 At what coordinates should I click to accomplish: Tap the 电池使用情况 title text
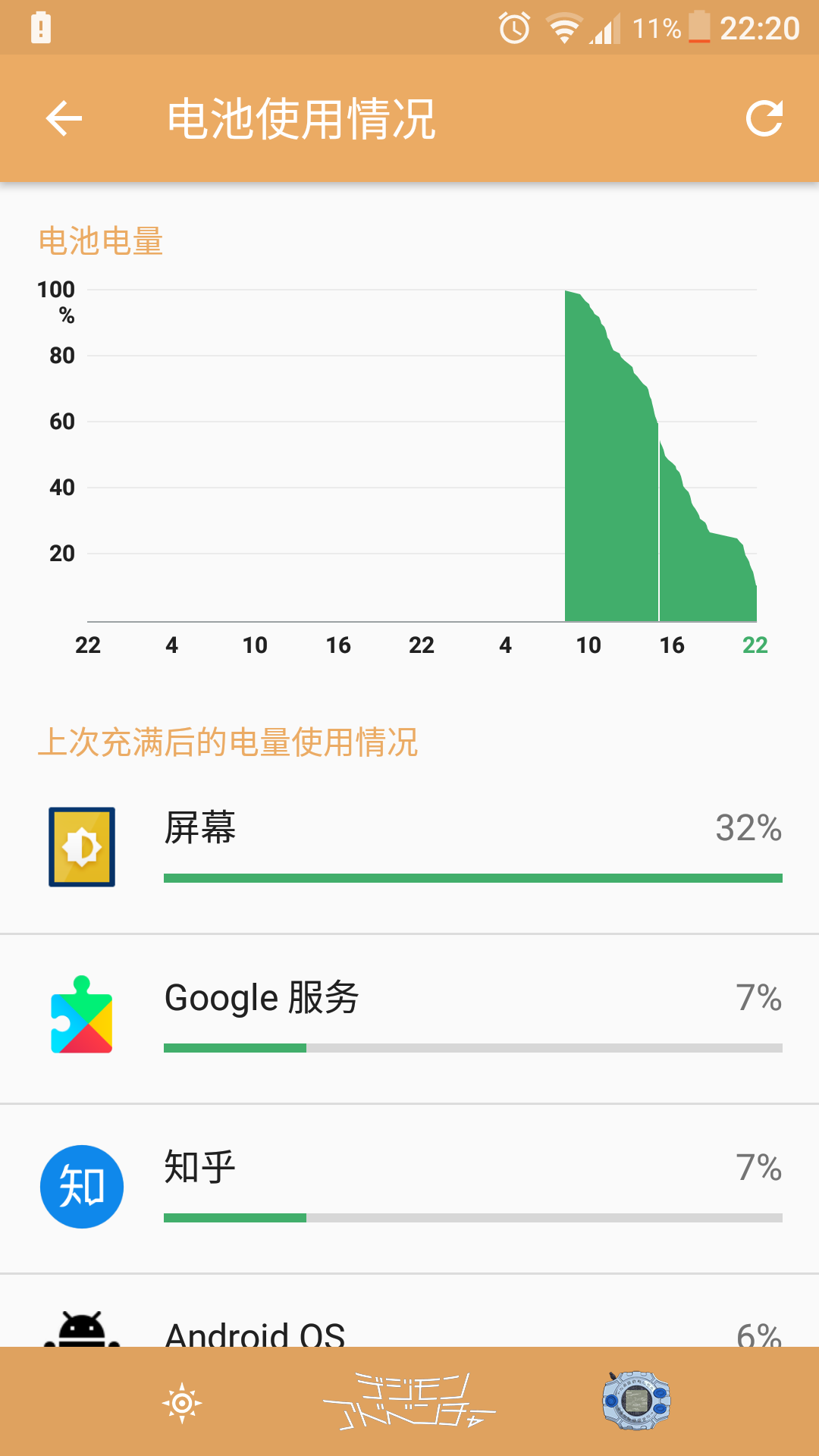tap(301, 119)
